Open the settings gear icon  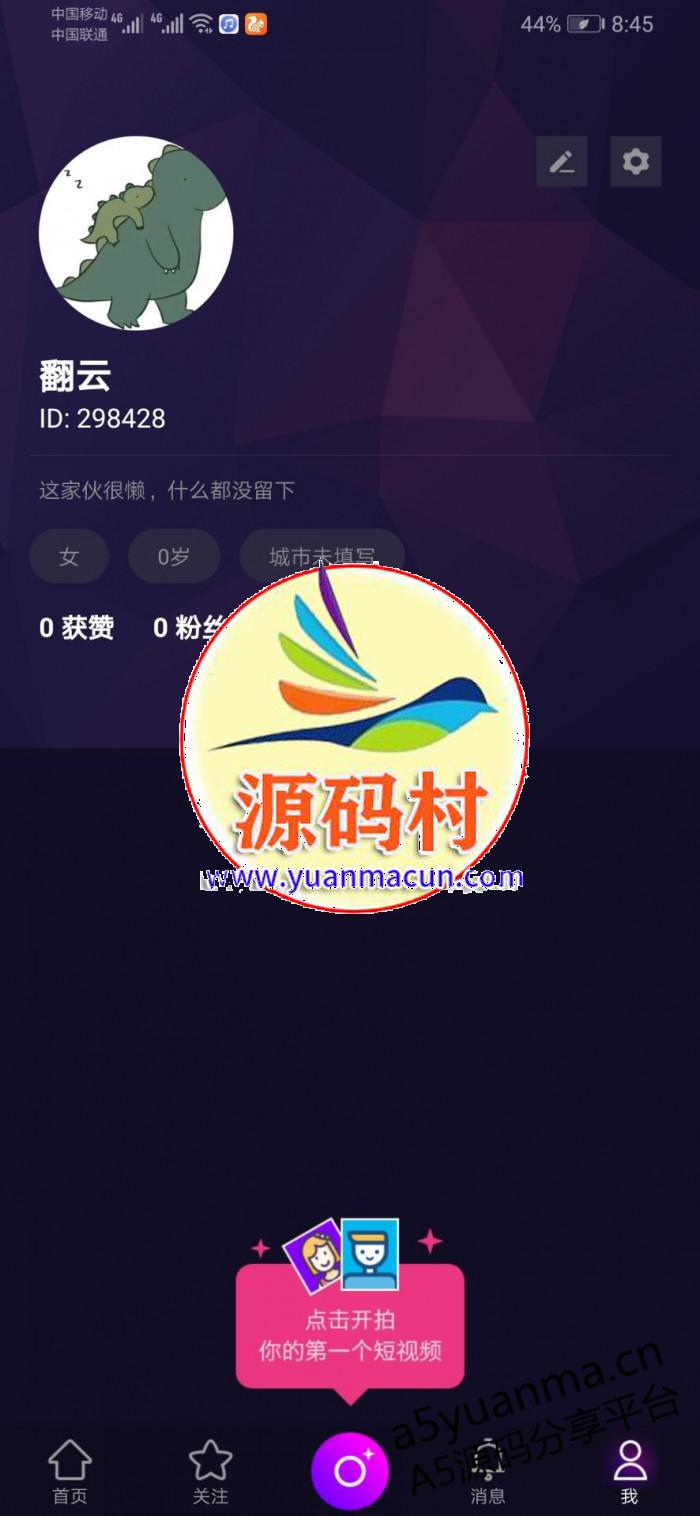point(636,161)
